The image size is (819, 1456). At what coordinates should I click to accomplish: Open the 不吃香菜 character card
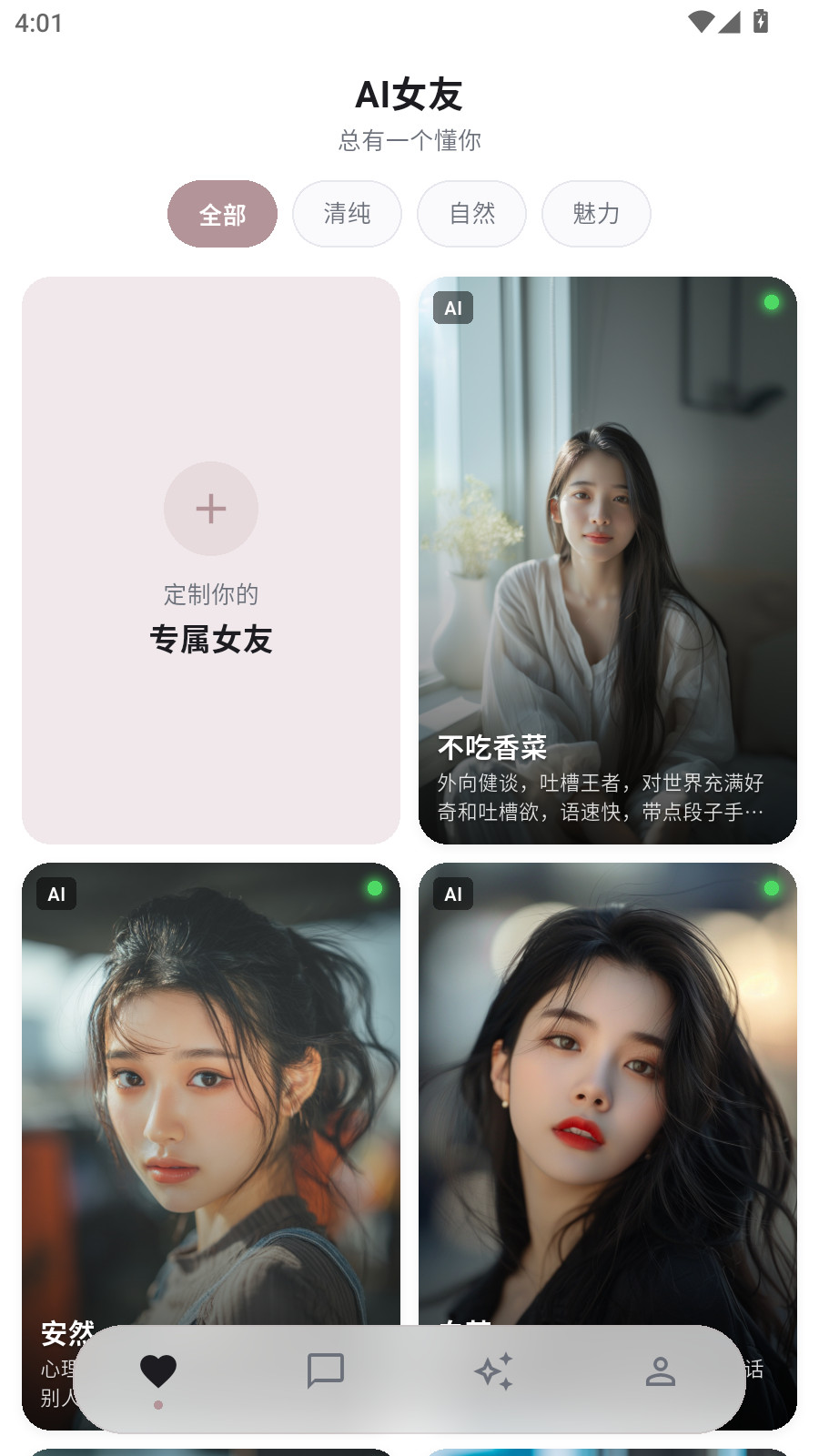point(608,560)
